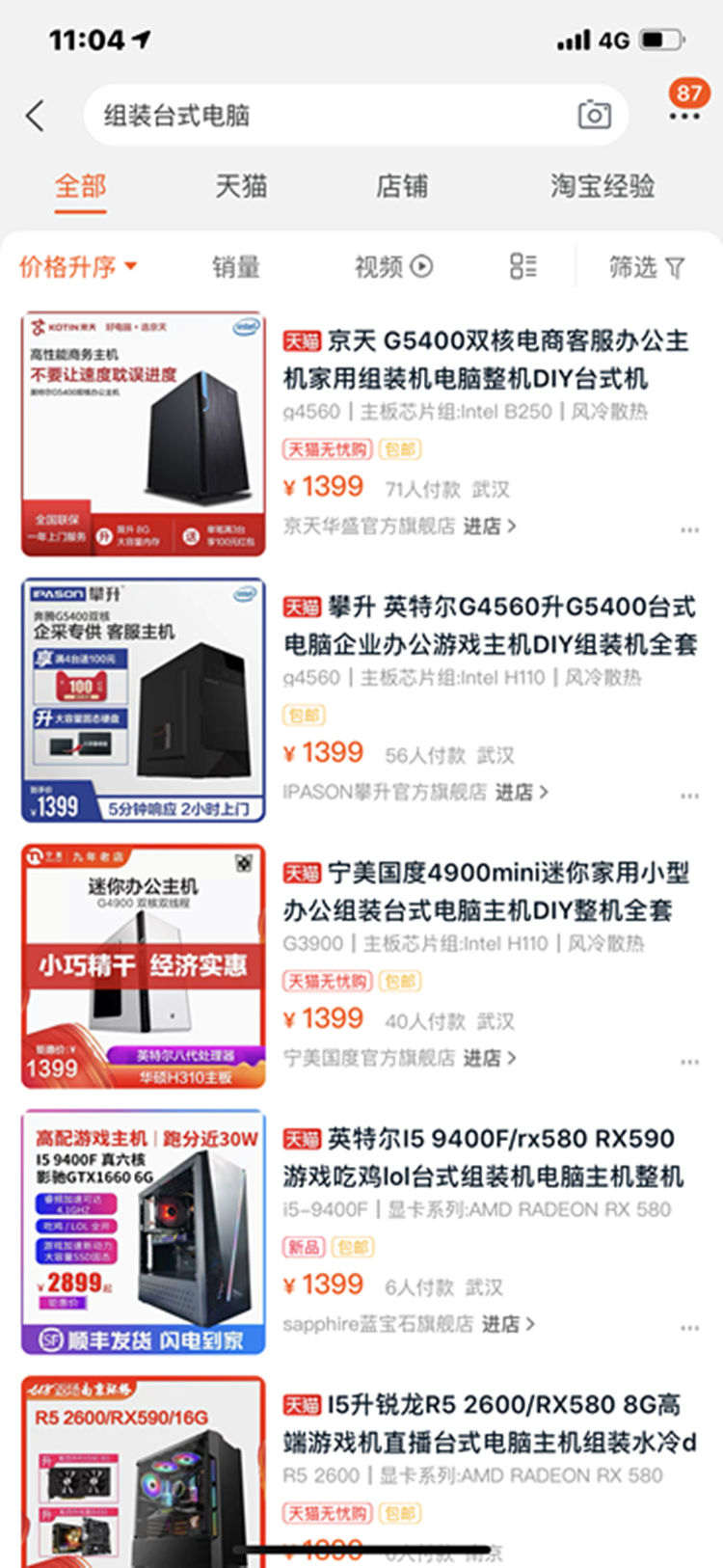Play video results with 视频 play icon
The image size is (723, 1568).
pyautogui.click(x=387, y=268)
